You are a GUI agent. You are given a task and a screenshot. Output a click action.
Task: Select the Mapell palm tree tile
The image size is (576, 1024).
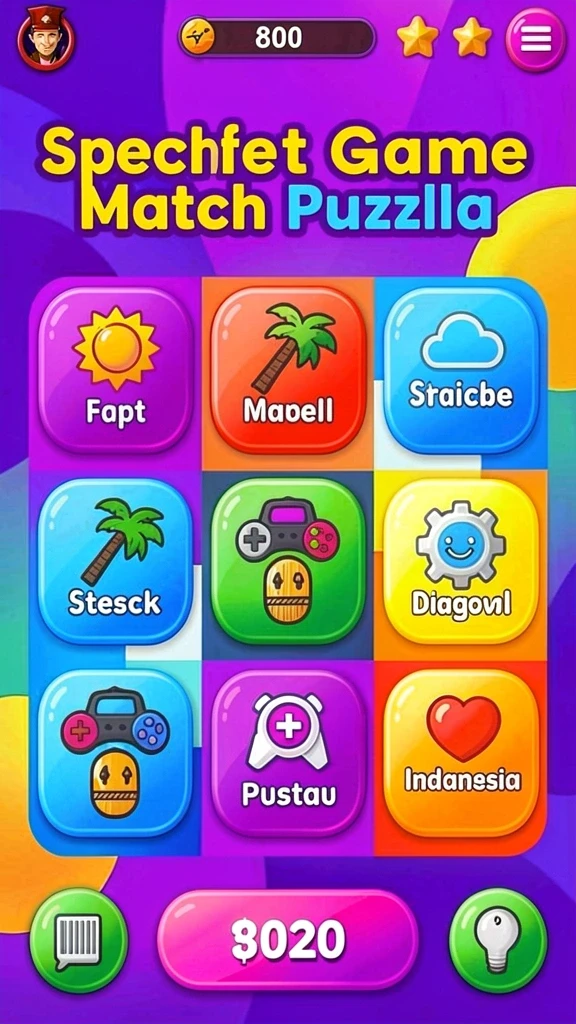point(288,370)
